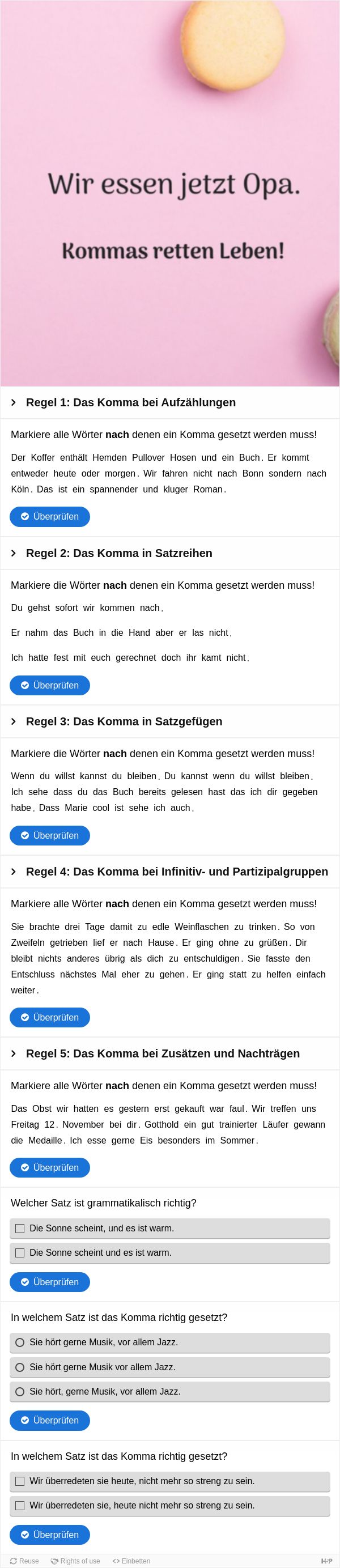Collapse section Regel 2: Das Komma in Satzreihen
The image size is (340, 1568).
click(x=118, y=553)
